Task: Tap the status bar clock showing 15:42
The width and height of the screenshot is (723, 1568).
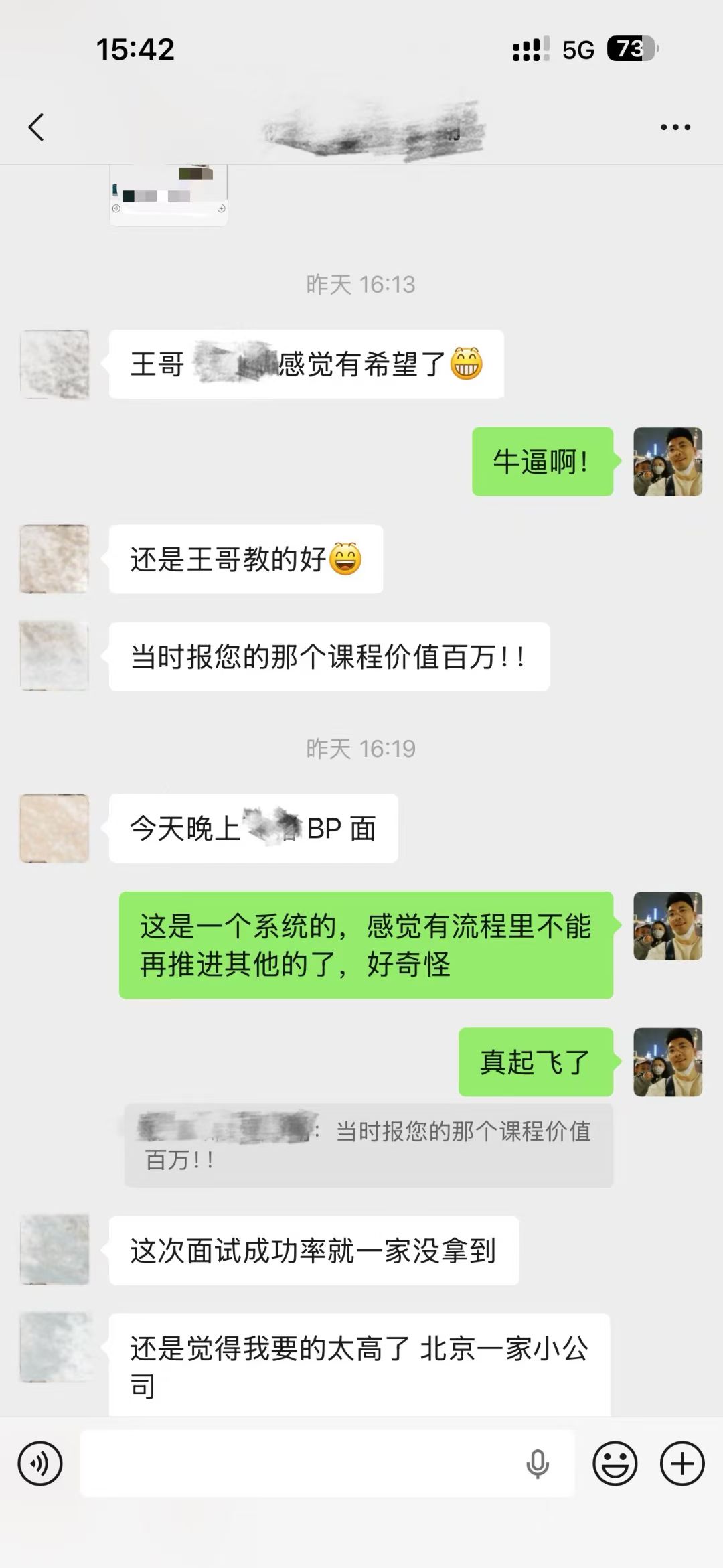Action: (137, 47)
